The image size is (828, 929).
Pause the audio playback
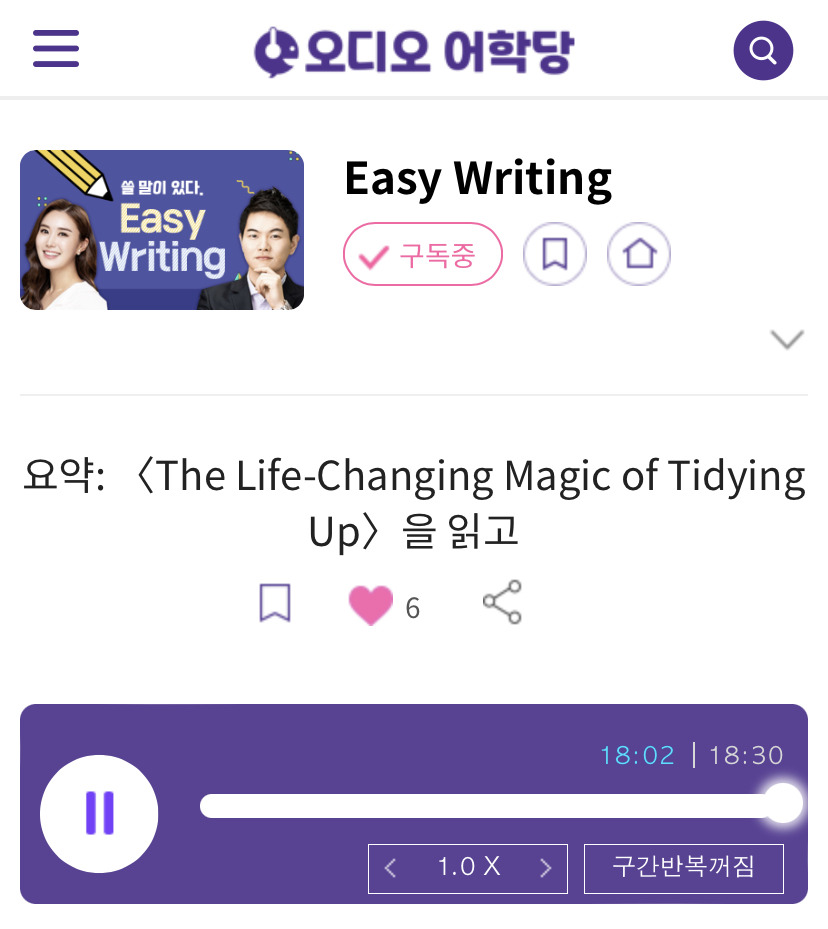(x=99, y=813)
